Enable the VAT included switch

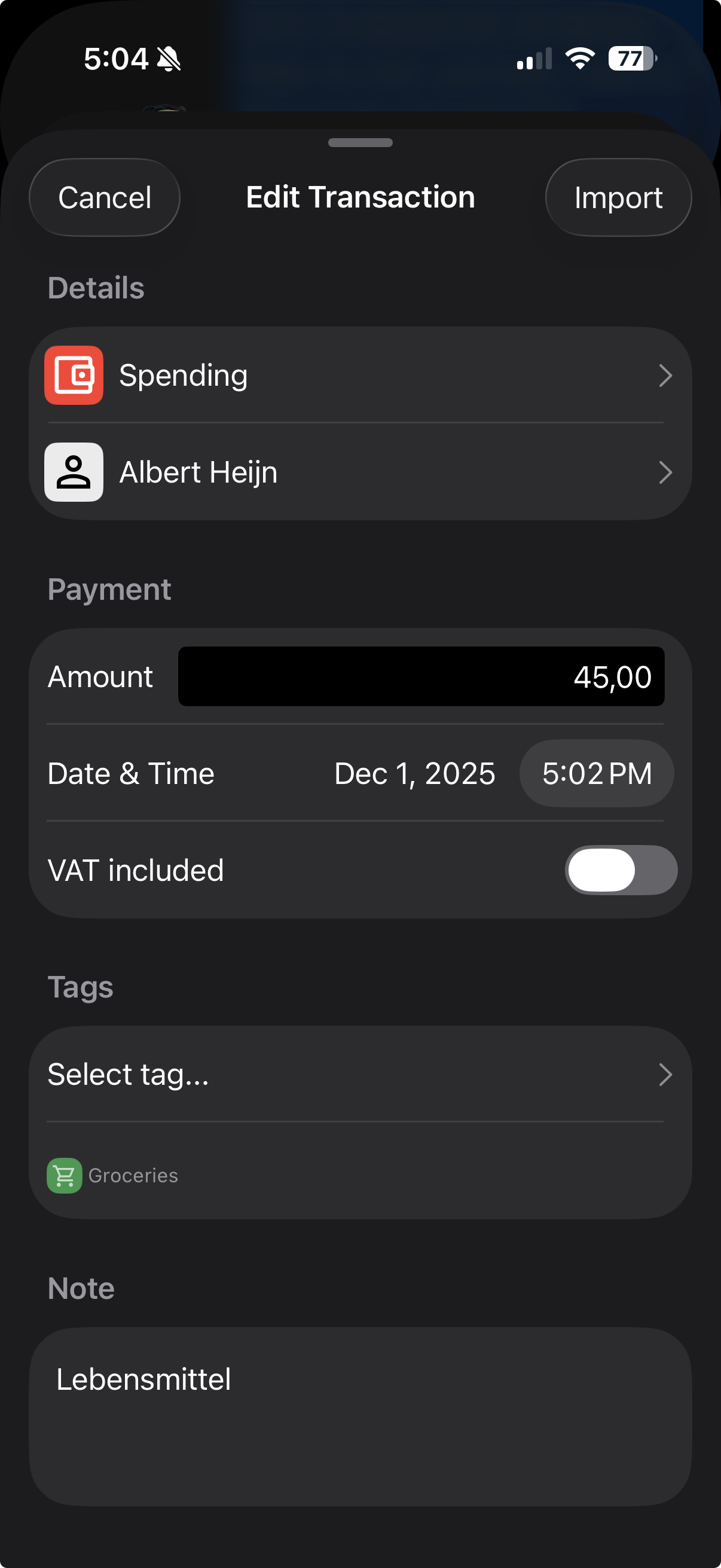(x=621, y=871)
